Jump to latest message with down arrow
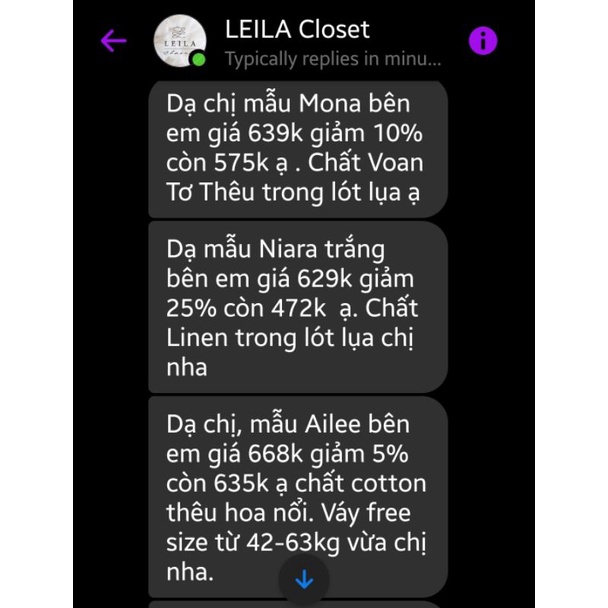 coord(304,579)
